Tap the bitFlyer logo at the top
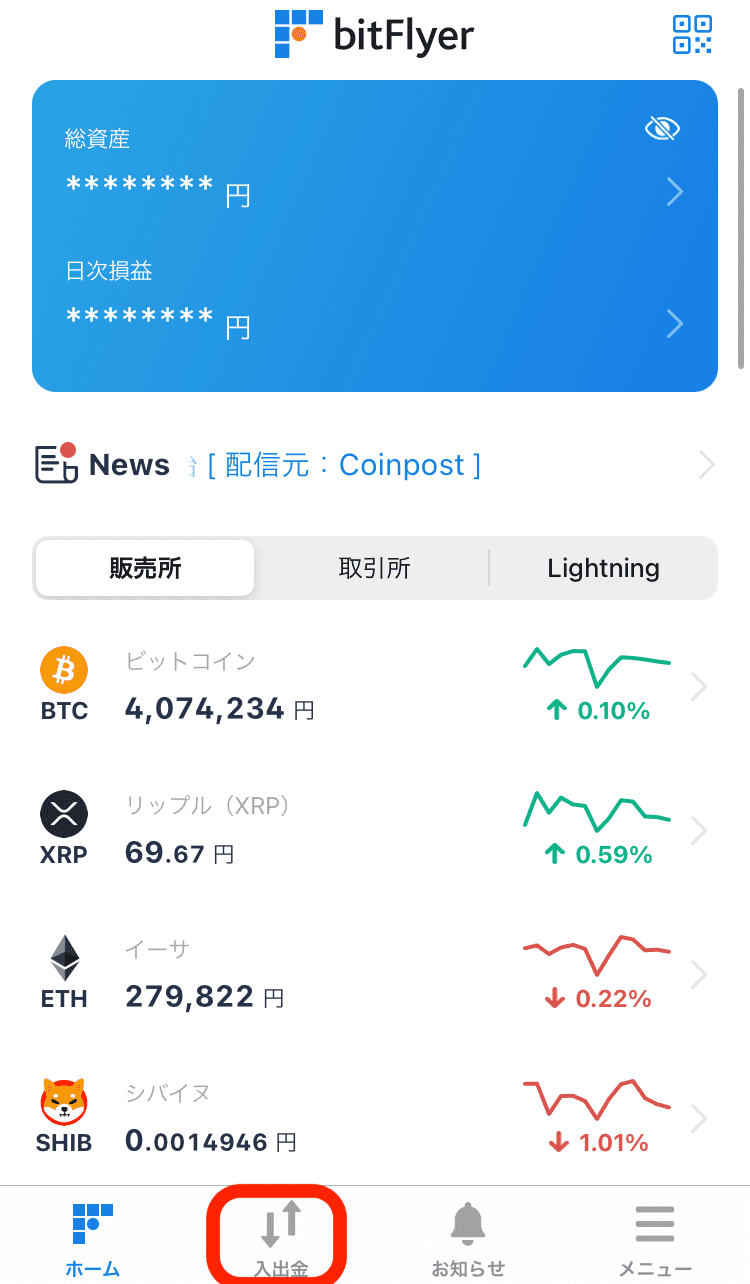750x1284 pixels. [x=374, y=34]
